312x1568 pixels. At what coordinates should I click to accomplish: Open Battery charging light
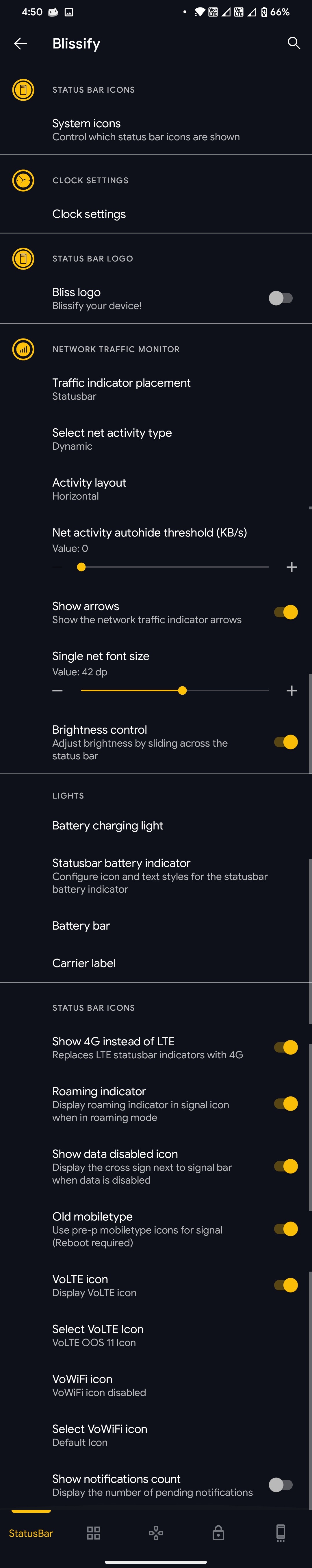click(x=108, y=826)
